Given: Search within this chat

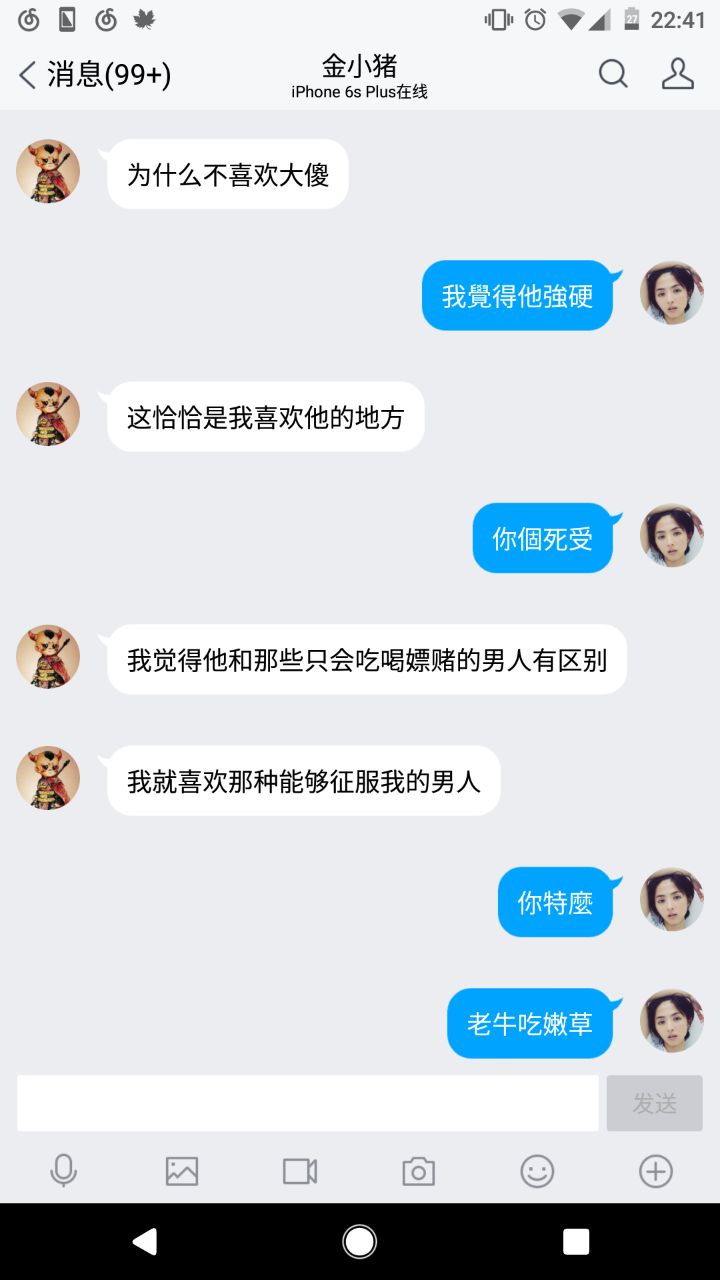Looking at the screenshot, I should [x=613, y=74].
